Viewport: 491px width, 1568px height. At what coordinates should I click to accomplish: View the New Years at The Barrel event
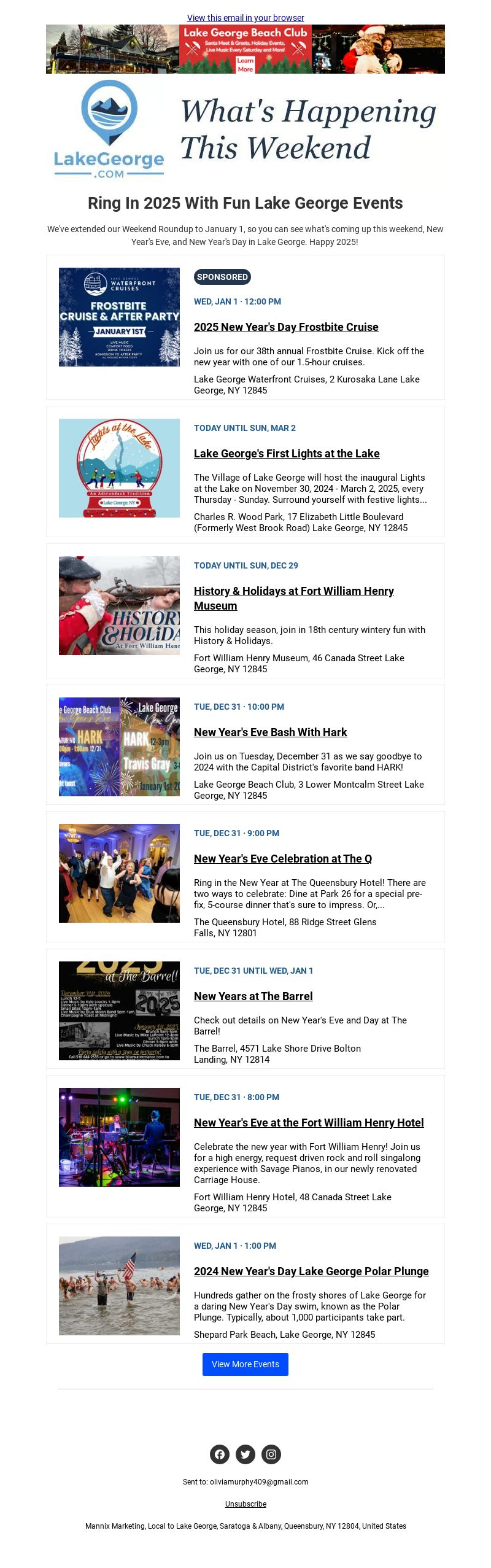pos(253,996)
